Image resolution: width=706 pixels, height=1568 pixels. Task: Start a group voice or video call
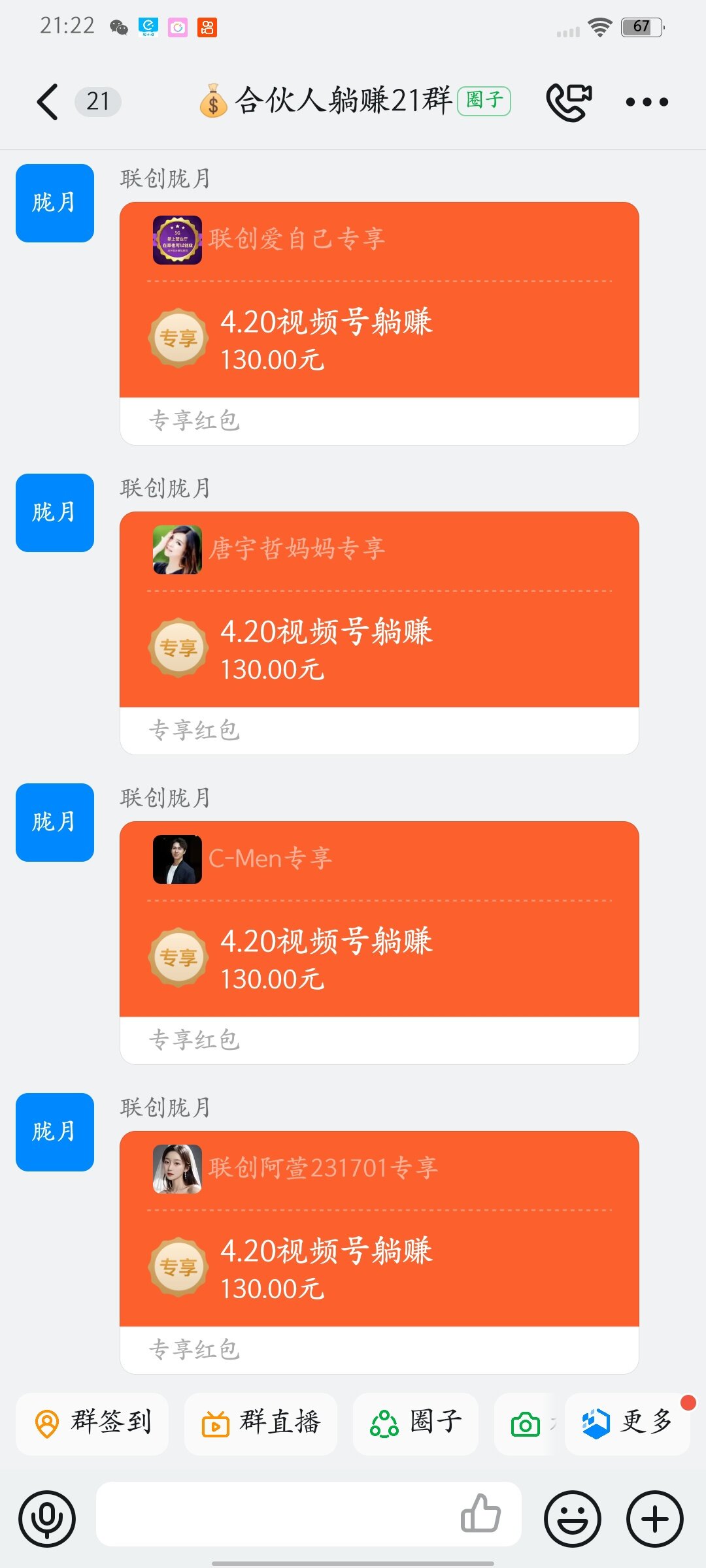569,102
